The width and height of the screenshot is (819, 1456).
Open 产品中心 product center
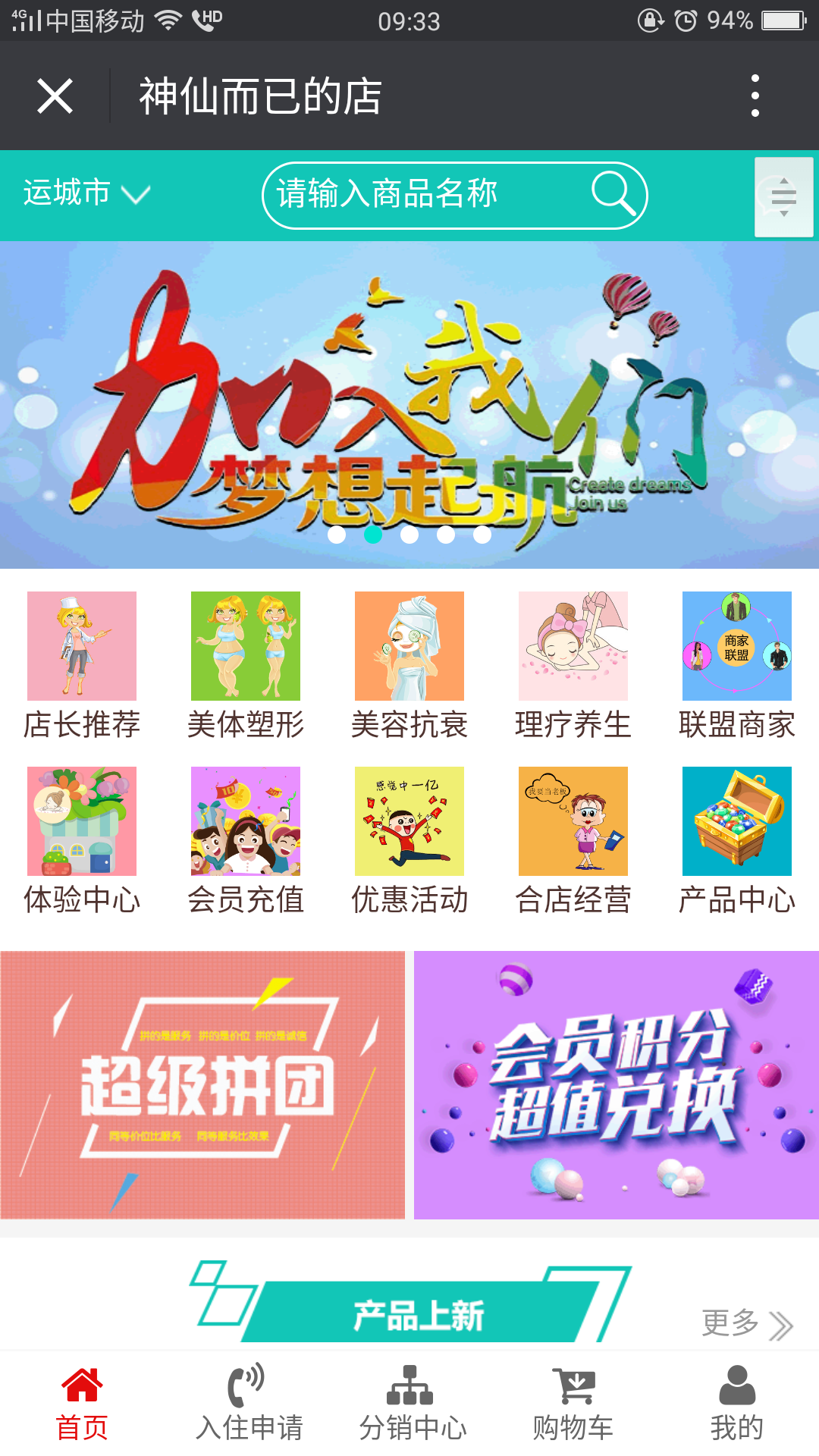click(737, 840)
